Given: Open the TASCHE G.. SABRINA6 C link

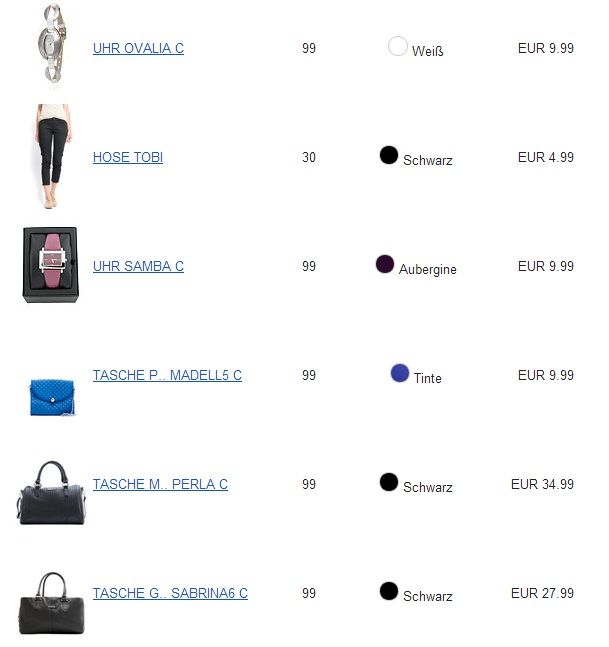Looking at the screenshot, I should (170, 593).
